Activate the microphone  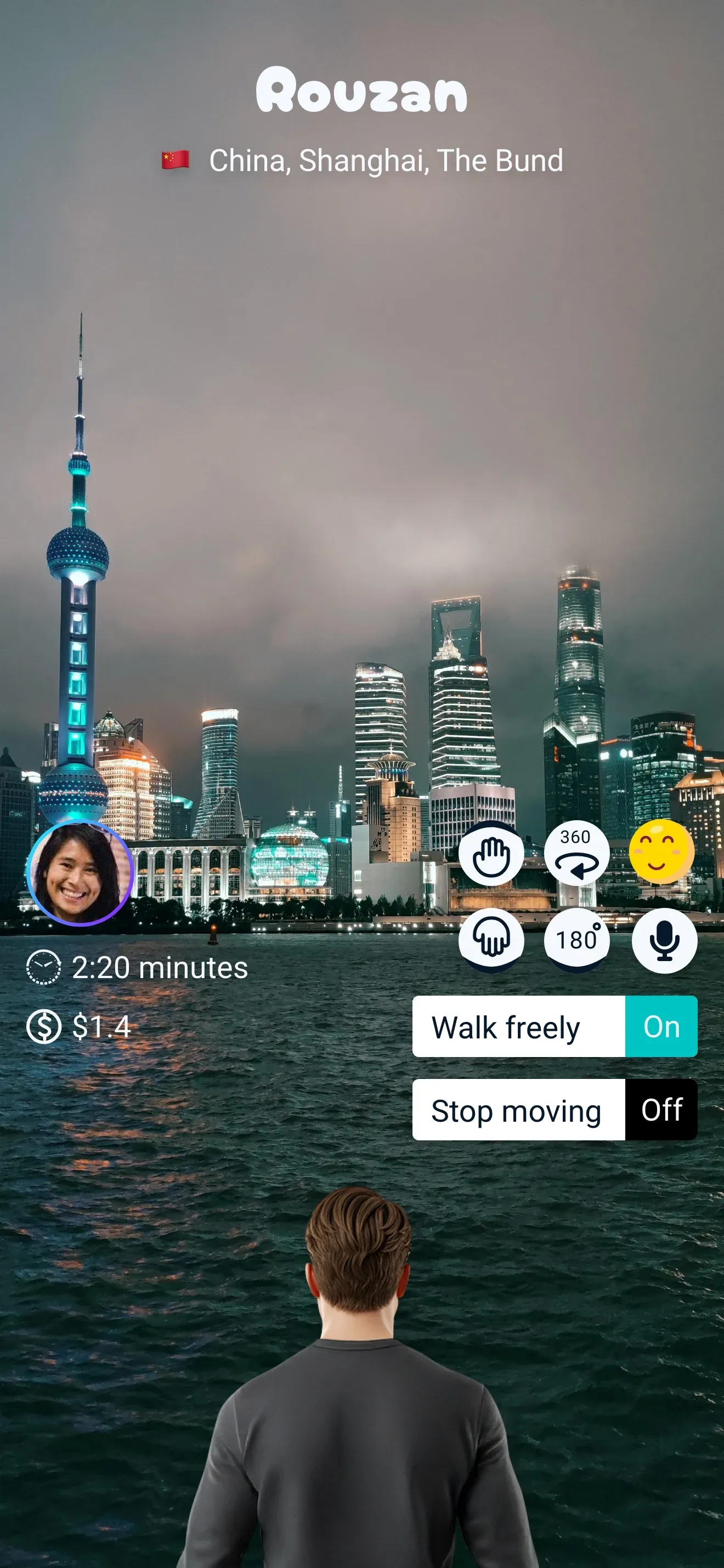coord(664,940)
